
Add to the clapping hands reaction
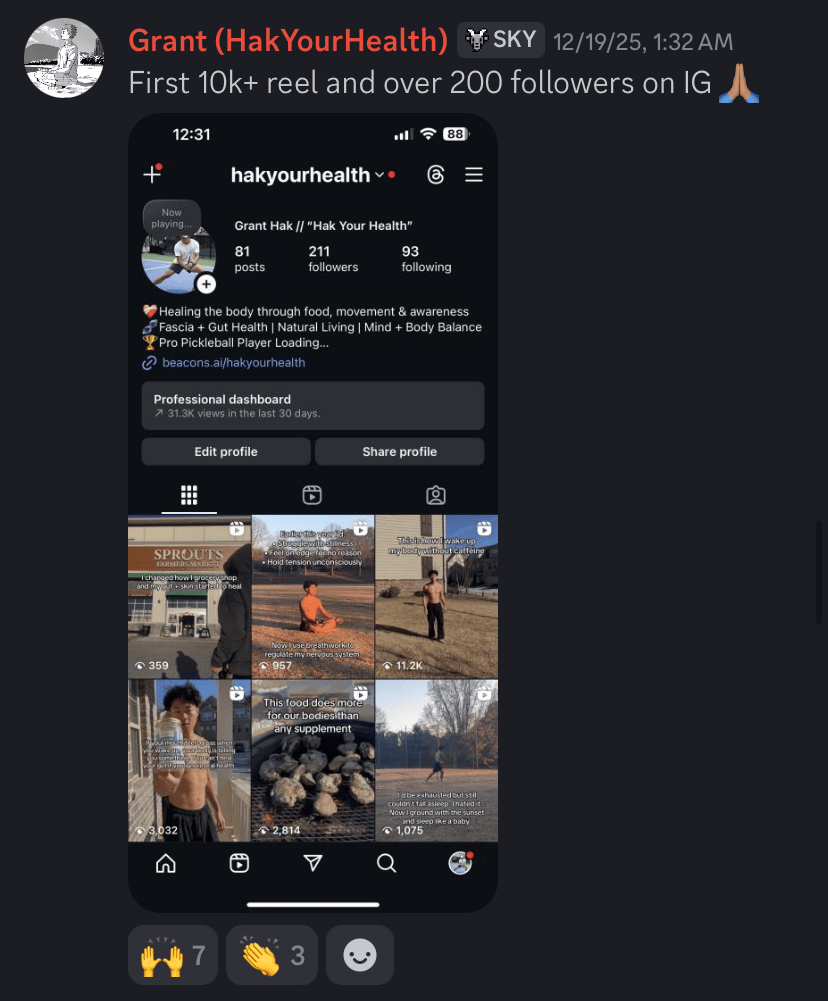[x=271, y=956]
